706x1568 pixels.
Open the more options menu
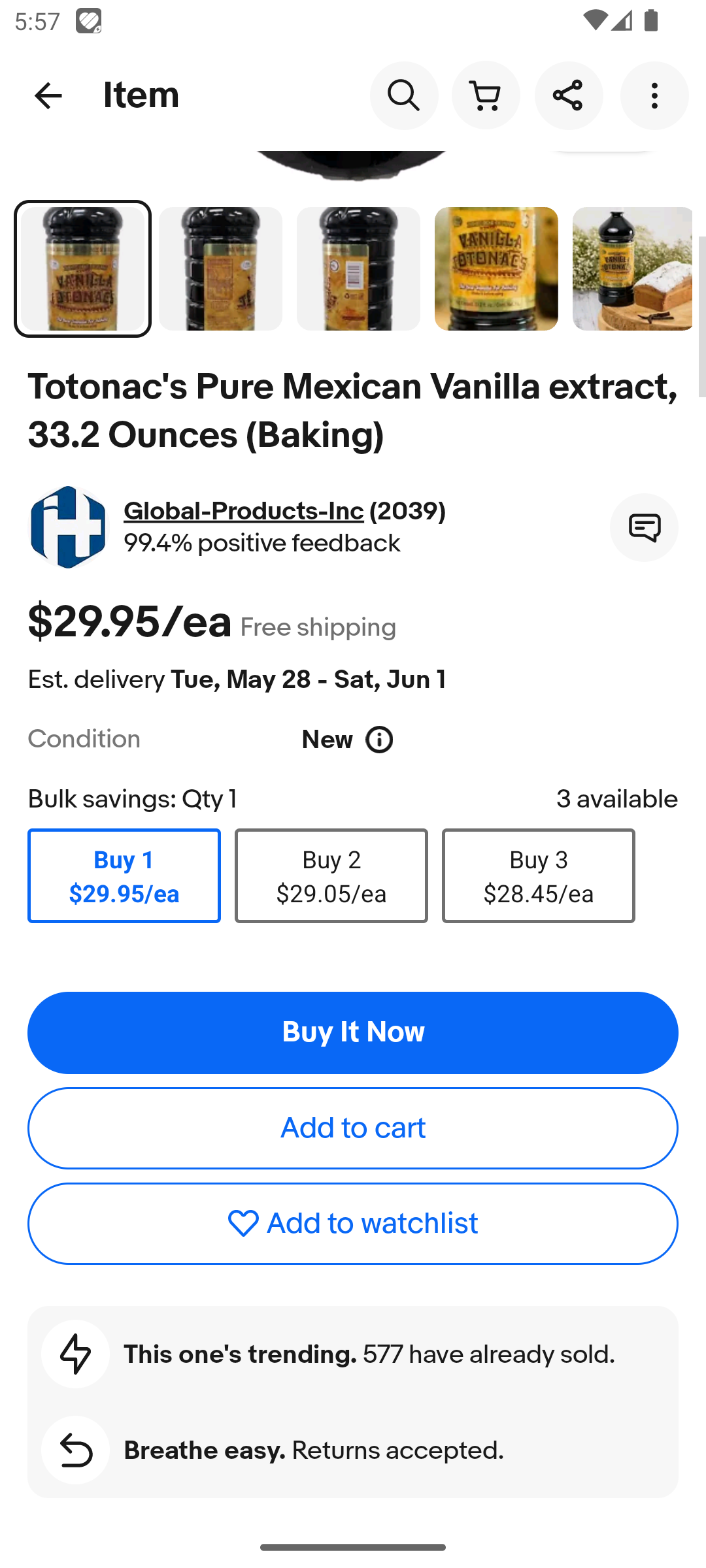point(654,95)
